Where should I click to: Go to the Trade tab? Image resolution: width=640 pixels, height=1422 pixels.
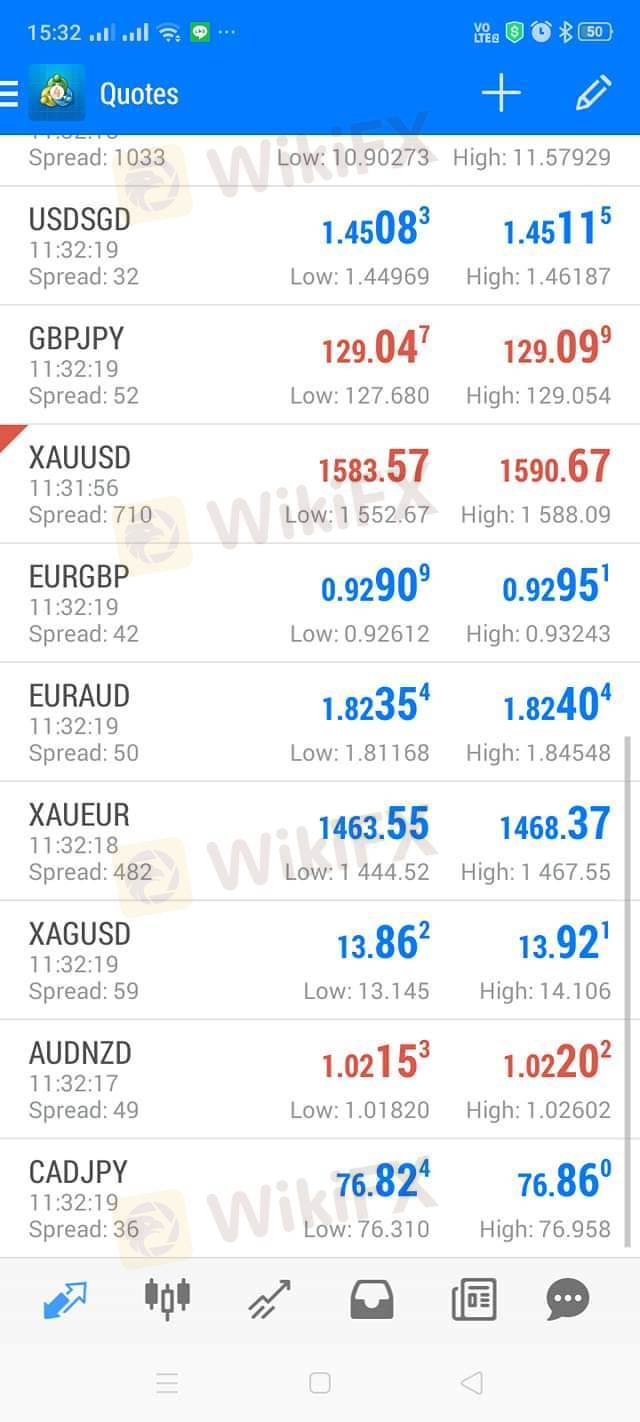coord(269,1299)
